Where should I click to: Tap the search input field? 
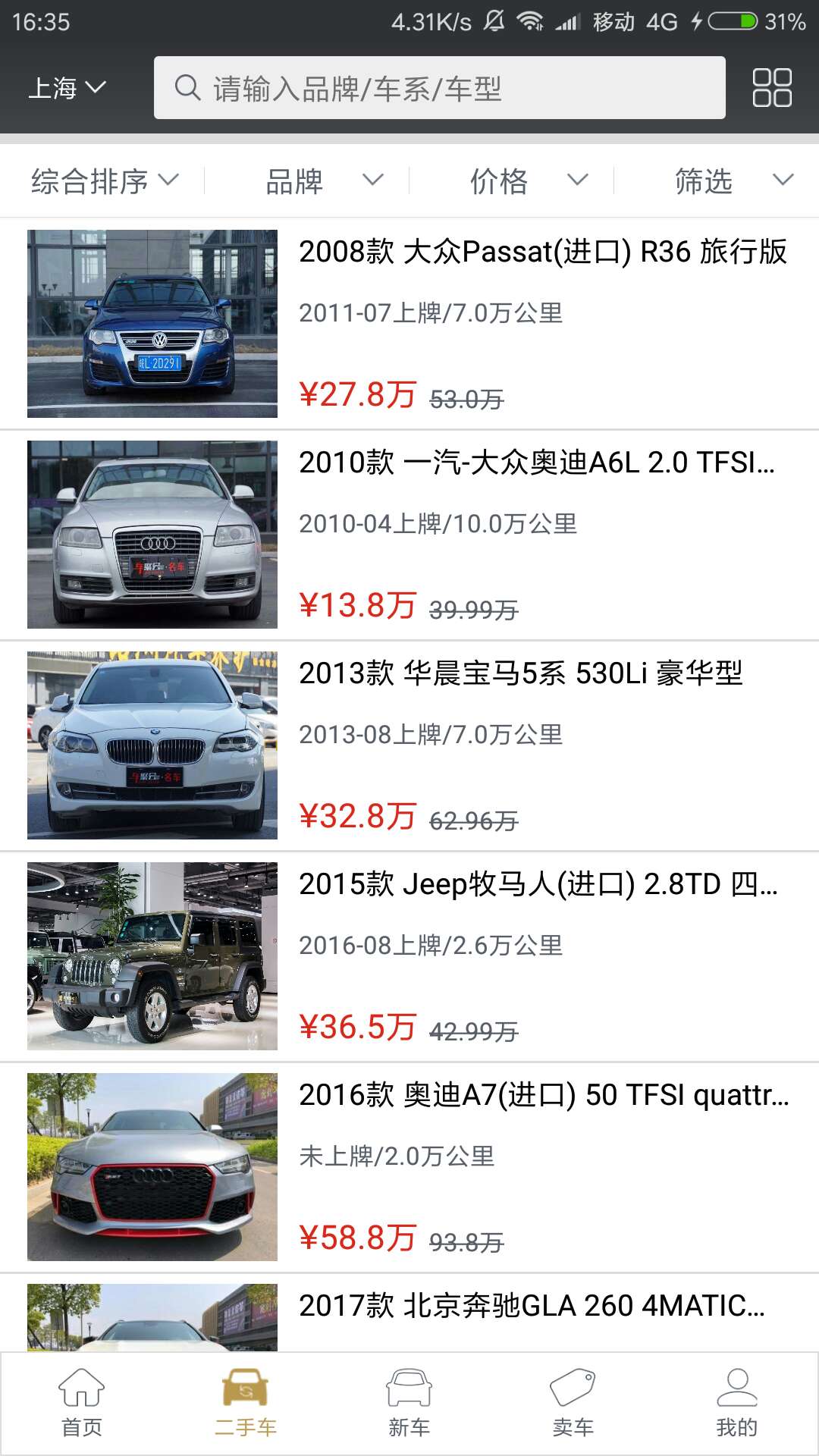(x=440, y=89)
